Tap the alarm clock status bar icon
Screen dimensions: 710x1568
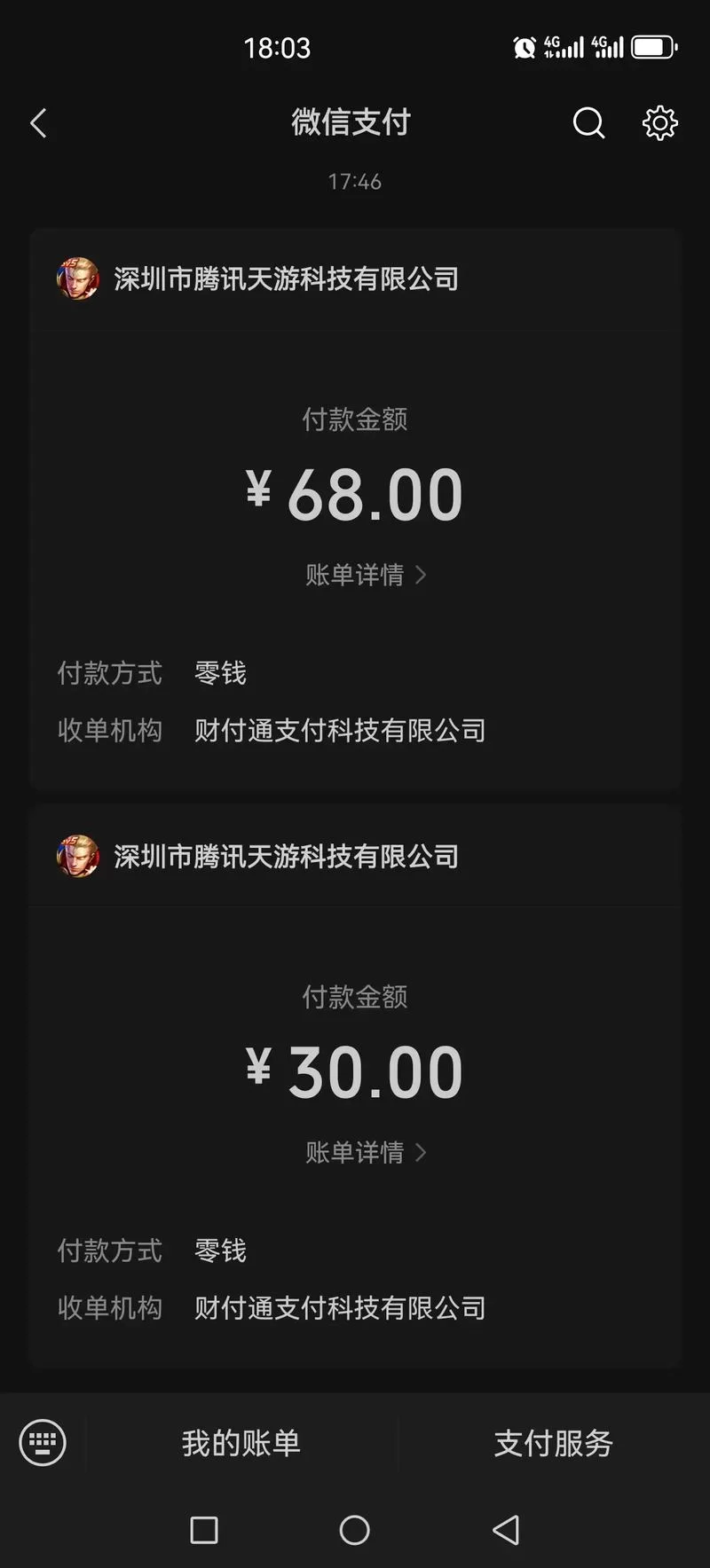click(523, 47)
